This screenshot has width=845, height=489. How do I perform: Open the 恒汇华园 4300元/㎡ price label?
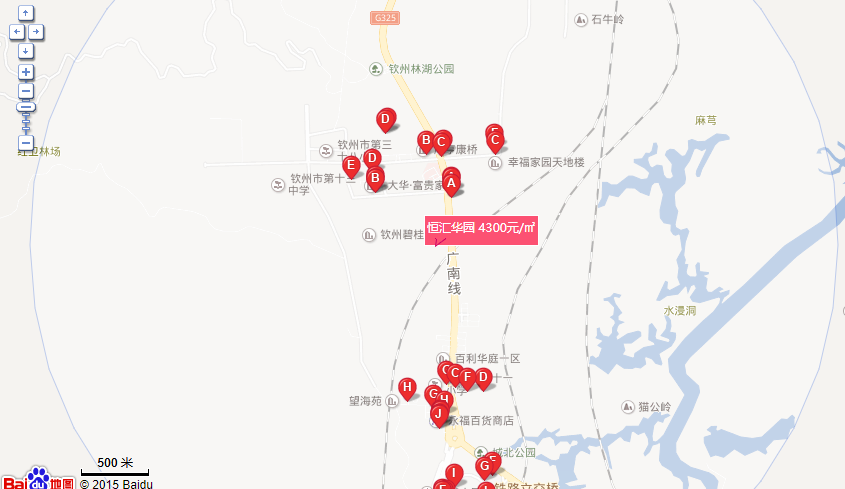coord(481,228)
